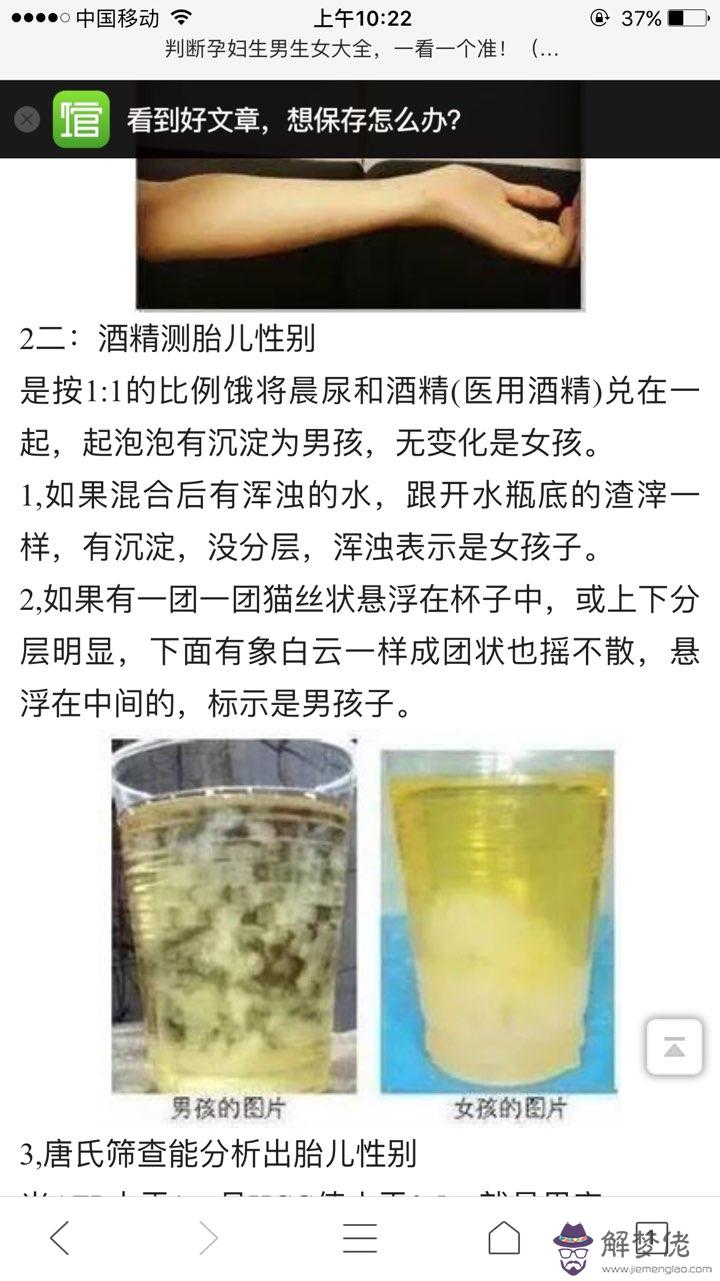Open the browser menu
The image size is (720, 1281).
click(359, 1238)
